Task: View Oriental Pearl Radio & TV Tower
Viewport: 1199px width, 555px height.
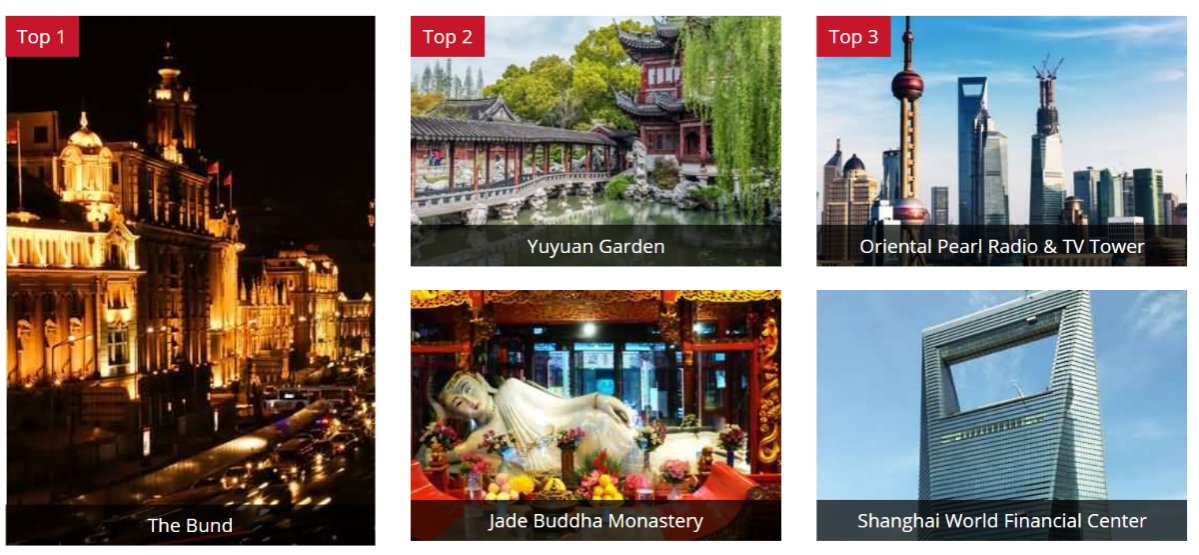Action: coord(1001,141)
